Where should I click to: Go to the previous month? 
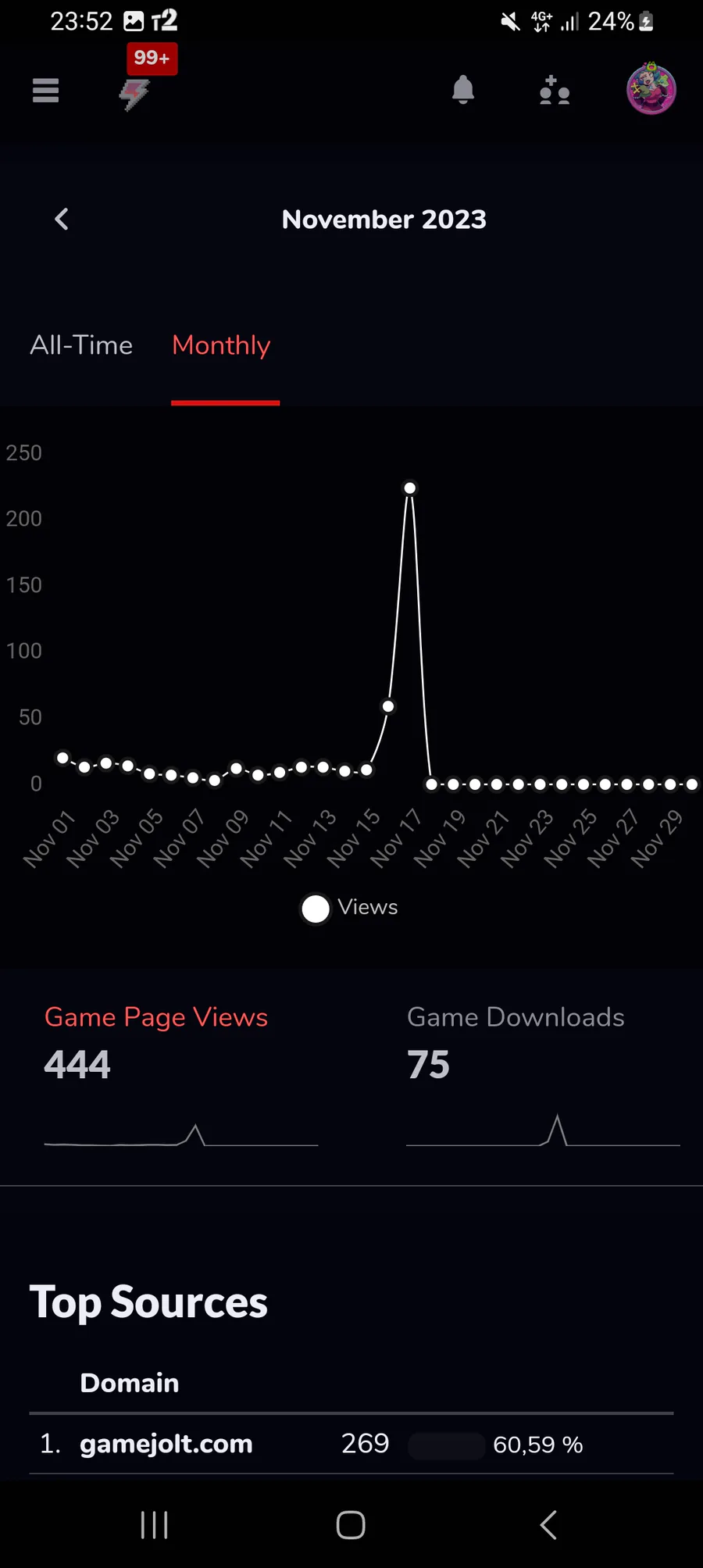[62, 220]
